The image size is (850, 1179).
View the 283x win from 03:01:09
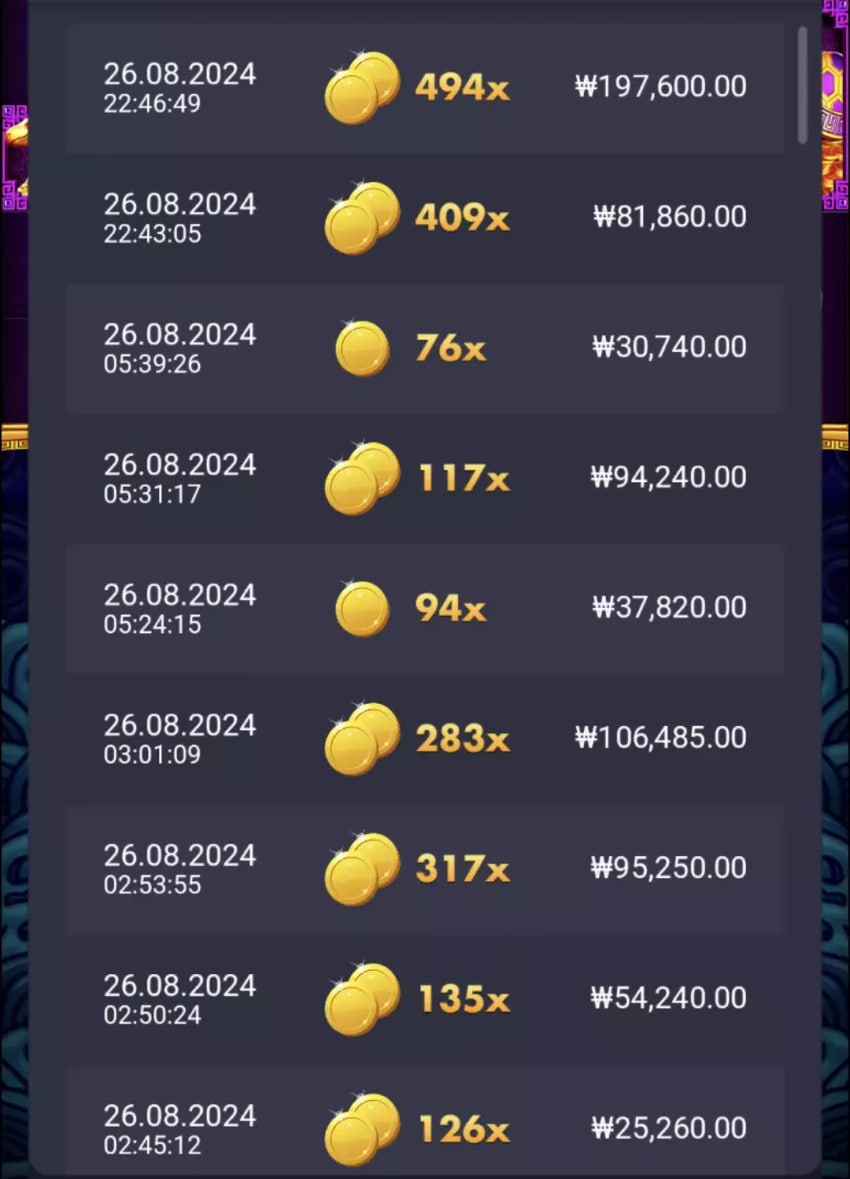[x=425, y=738]
